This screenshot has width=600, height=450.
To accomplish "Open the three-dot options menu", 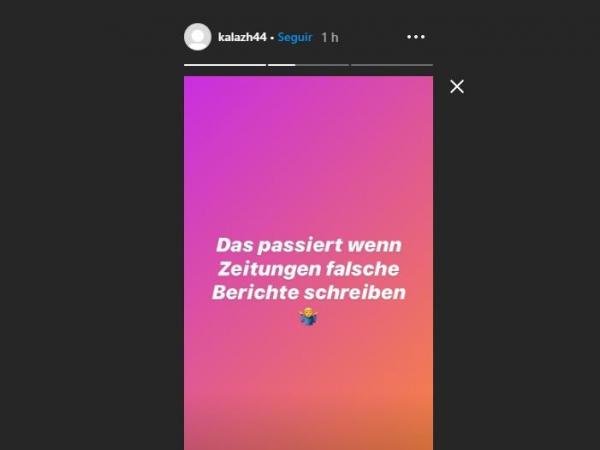I will tap(416, 37).
